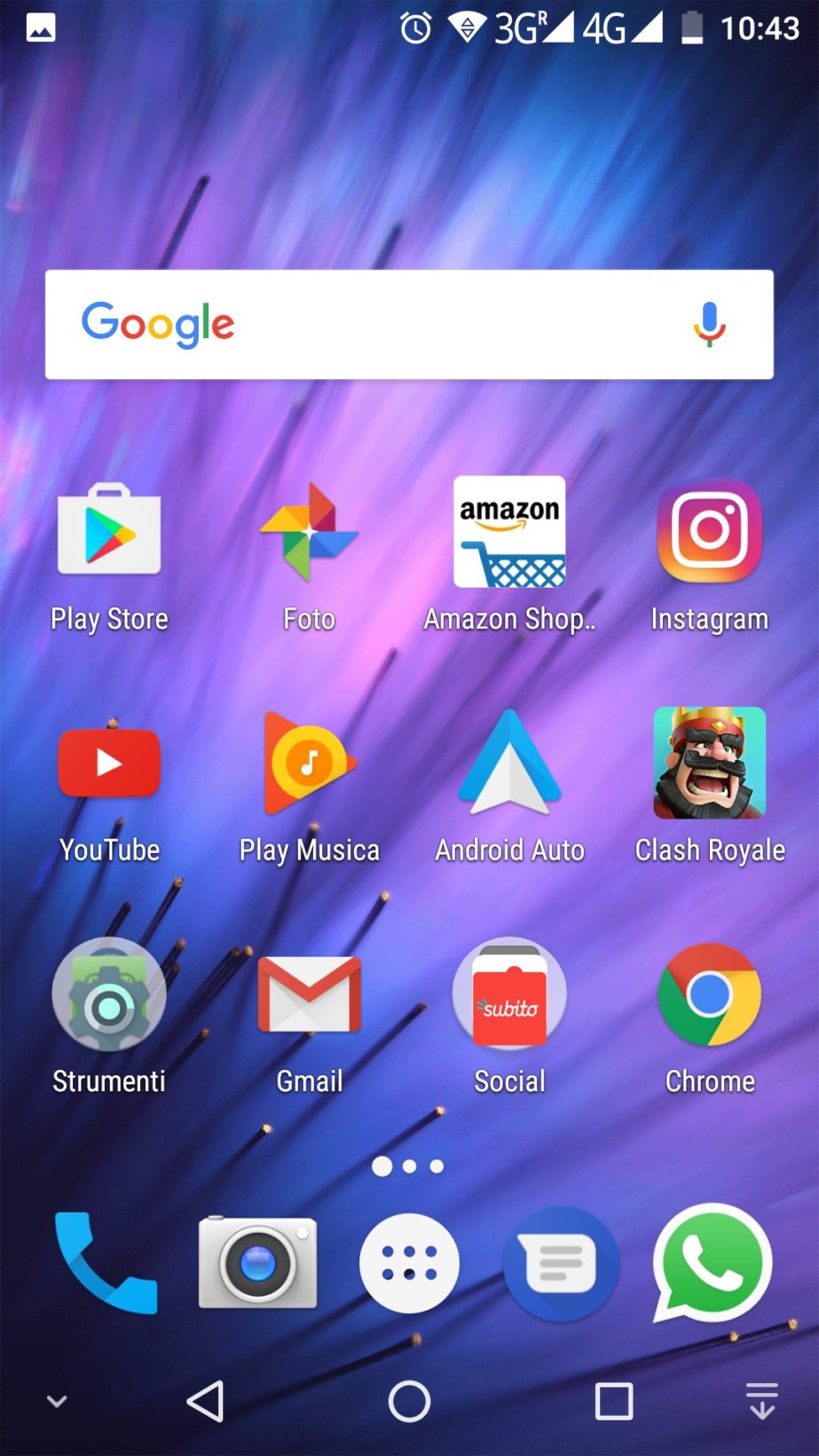Launch Play Musica
The height and width of the screenshot is (1456, 819).
point(309,764)
